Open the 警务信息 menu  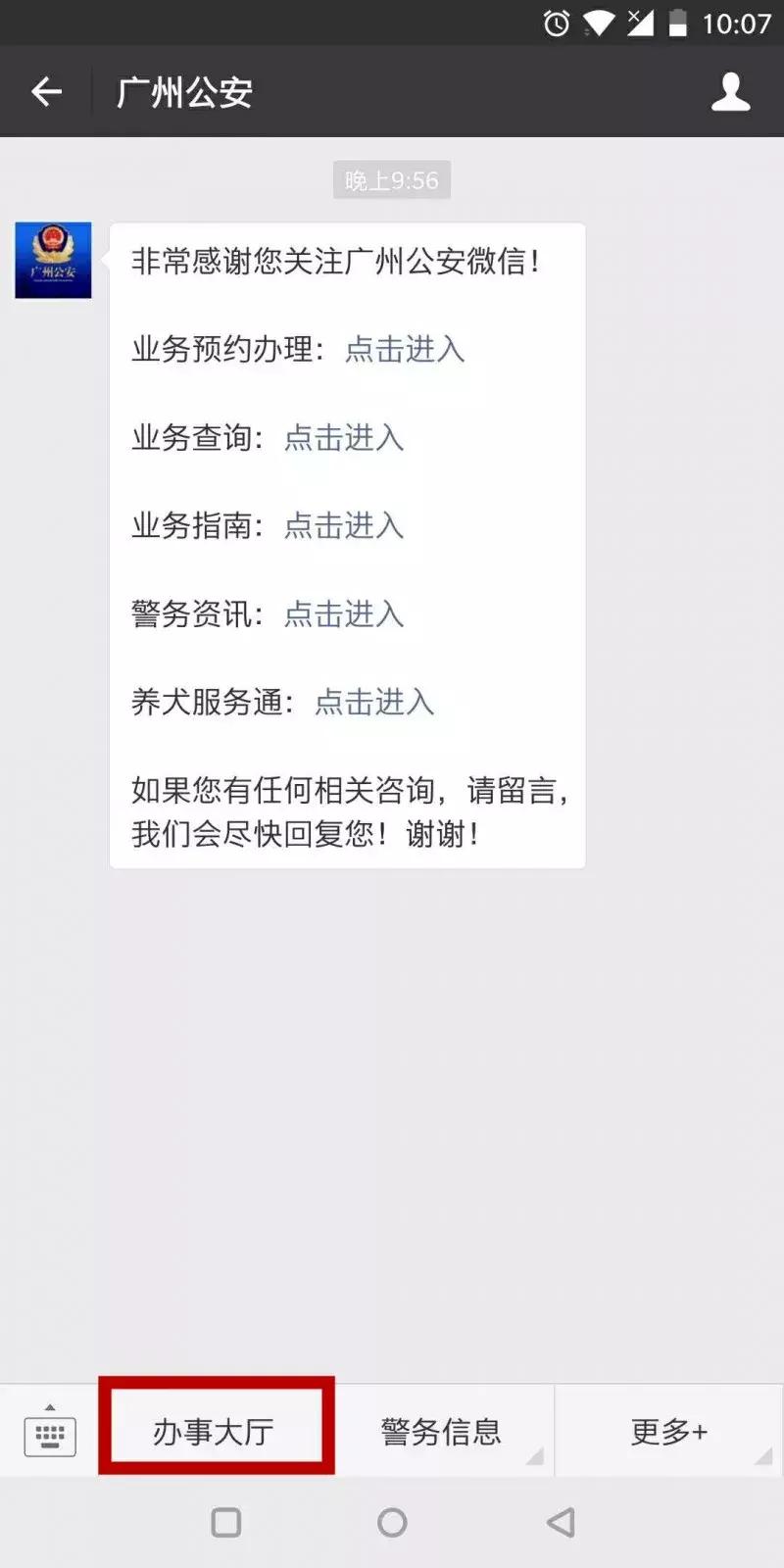point(441,1432)
